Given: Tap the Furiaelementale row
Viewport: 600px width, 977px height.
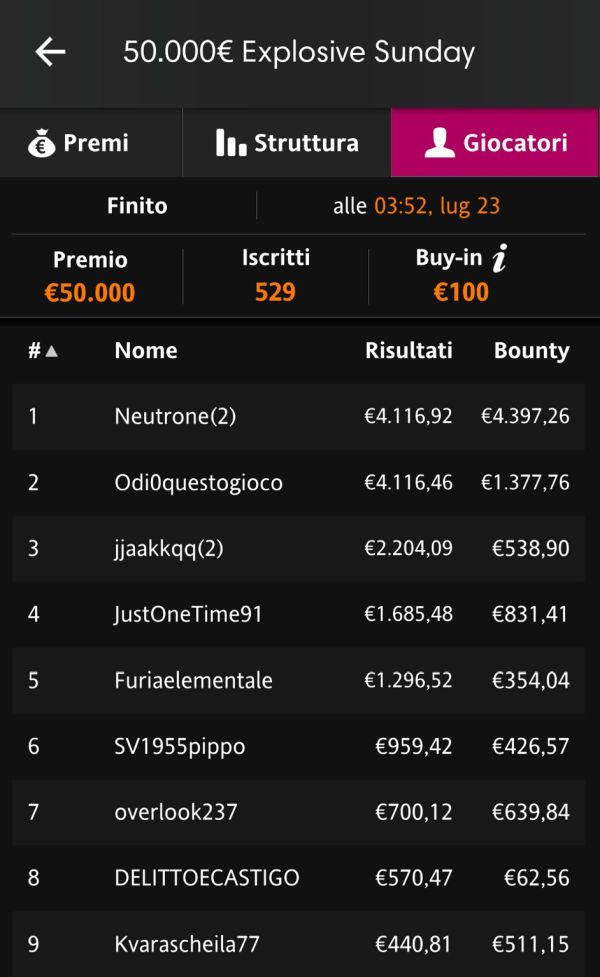Looking at the screenshot, I should click(193, 680).
